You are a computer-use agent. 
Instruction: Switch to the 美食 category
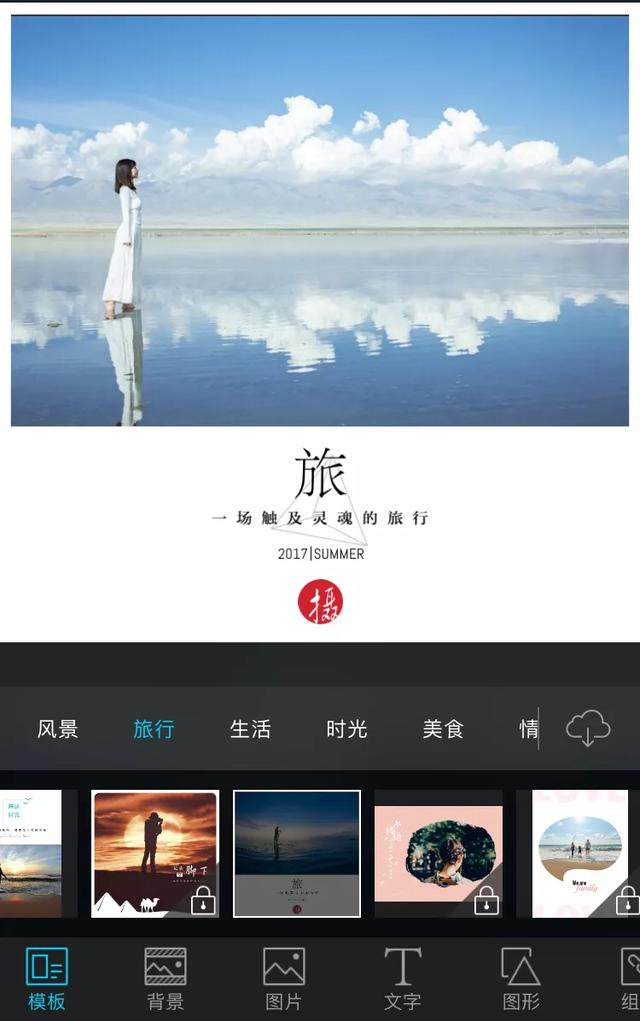pyautogui.click(x=443, y=729)
